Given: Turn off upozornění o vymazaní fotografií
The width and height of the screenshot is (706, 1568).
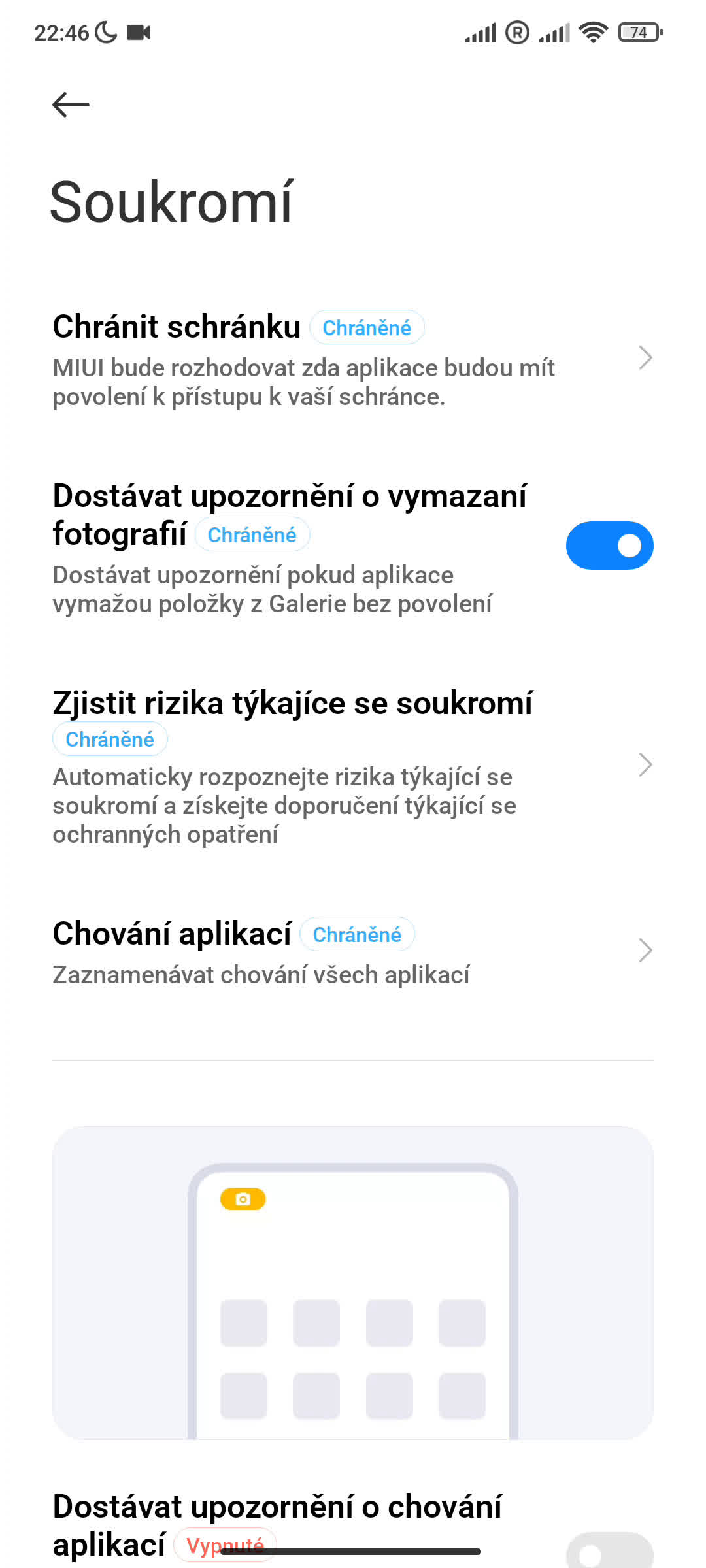Looking at the screenshot, I should pos(609,546).
